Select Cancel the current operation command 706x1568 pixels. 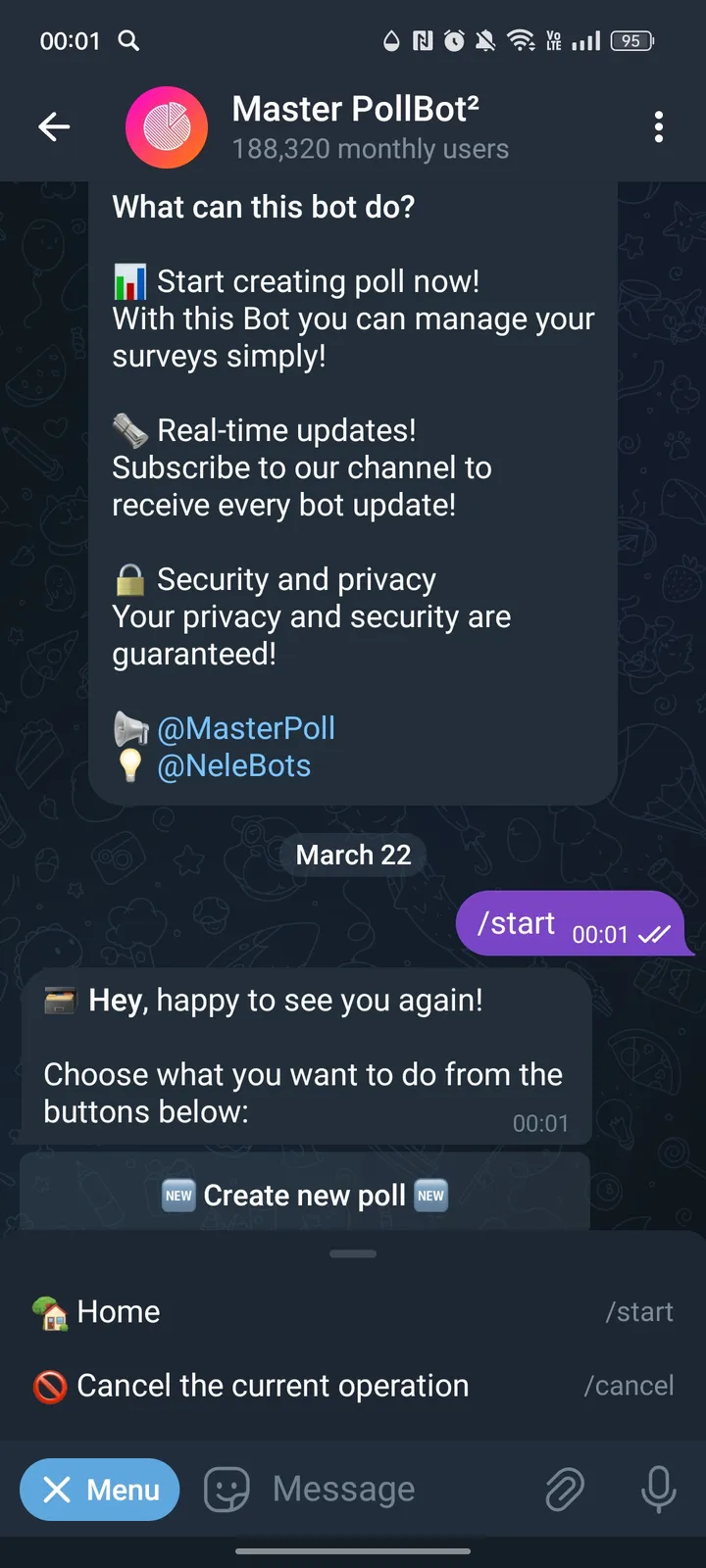coord(271,1385)
